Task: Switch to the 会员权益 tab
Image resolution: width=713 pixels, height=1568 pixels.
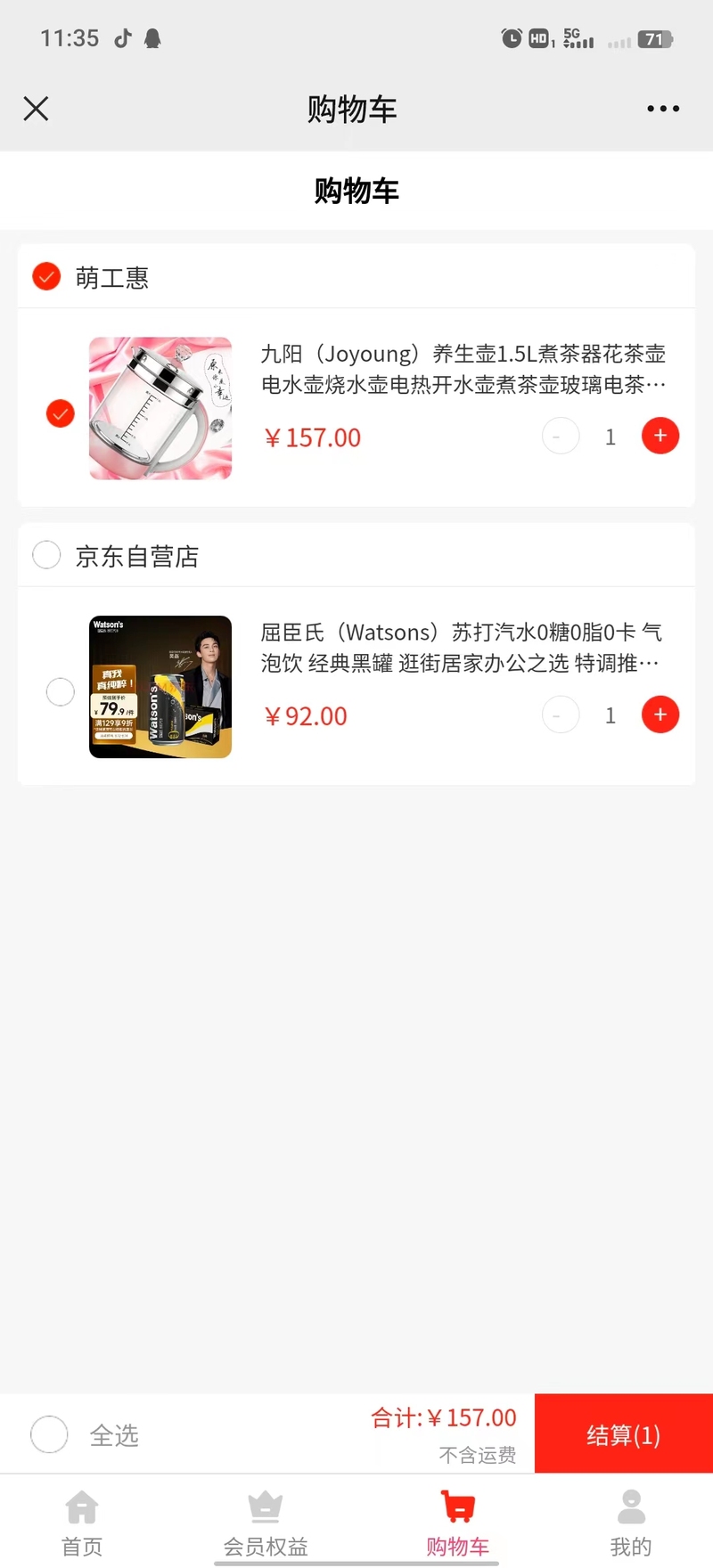Action: point(266,1523)
